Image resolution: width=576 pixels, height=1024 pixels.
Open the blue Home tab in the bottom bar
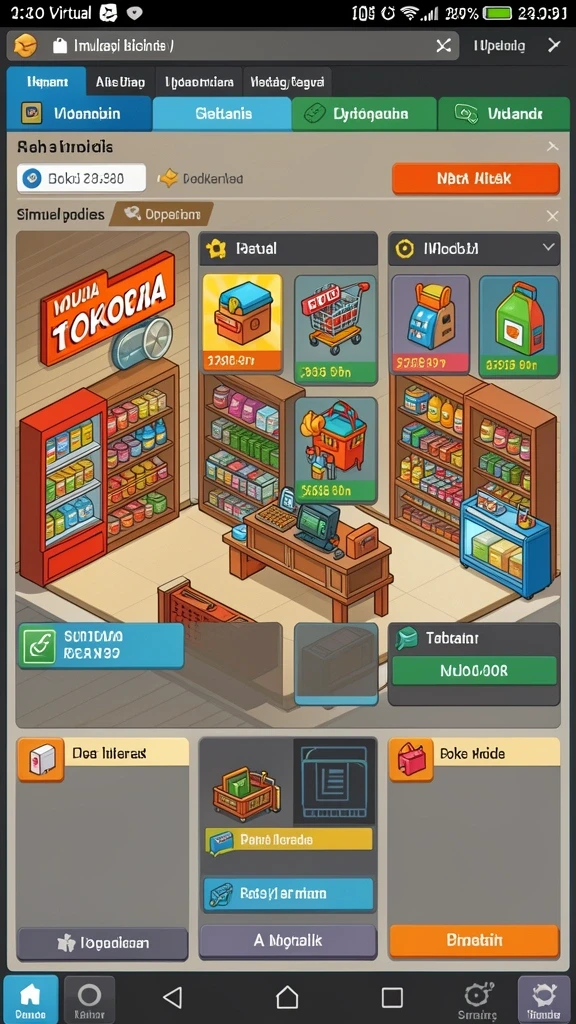(x=31, y=999)
